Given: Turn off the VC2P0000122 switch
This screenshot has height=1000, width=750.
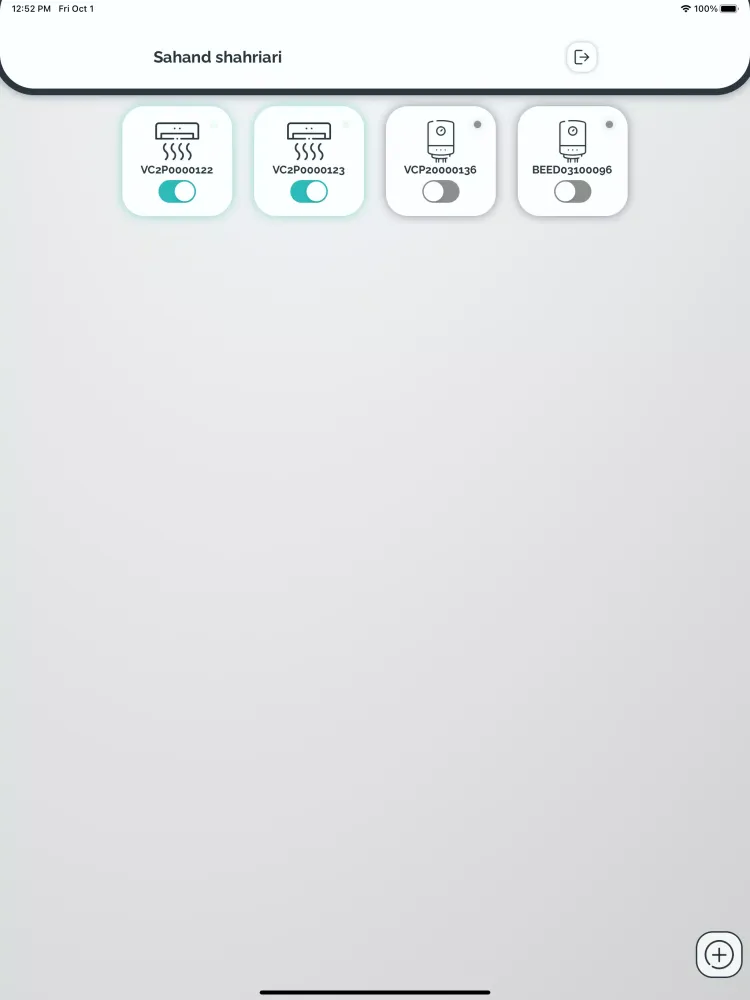Looking at the screenshot, I should 177,192.
